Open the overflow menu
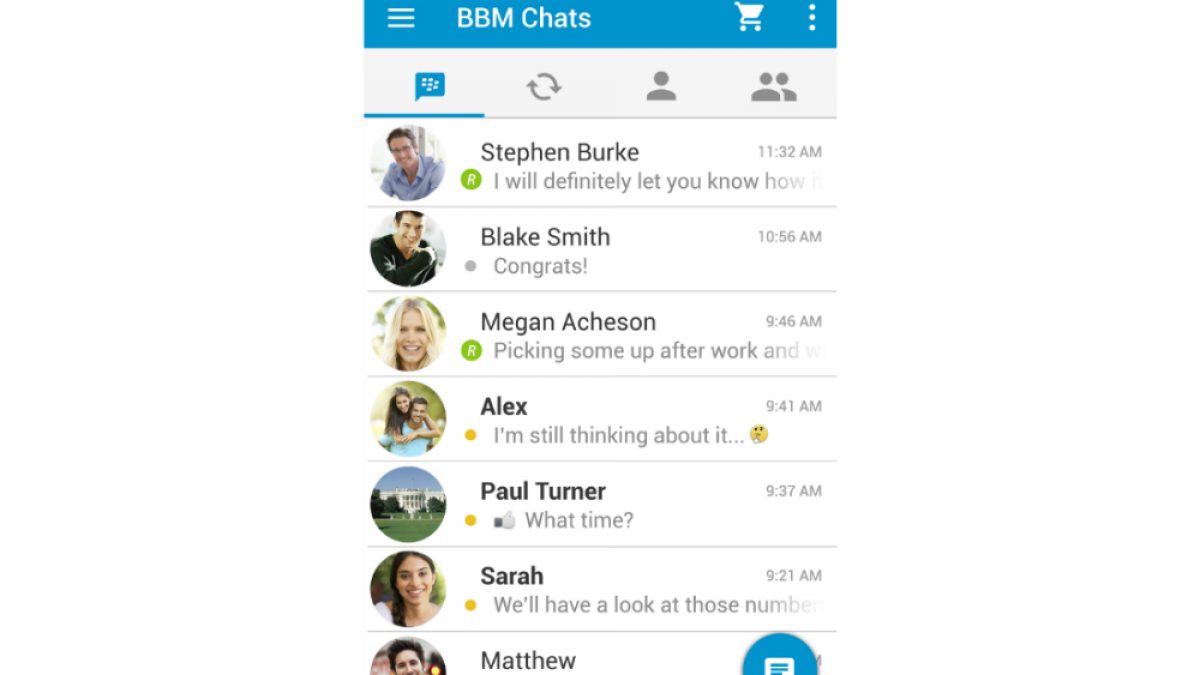 [x=811, y=17]
